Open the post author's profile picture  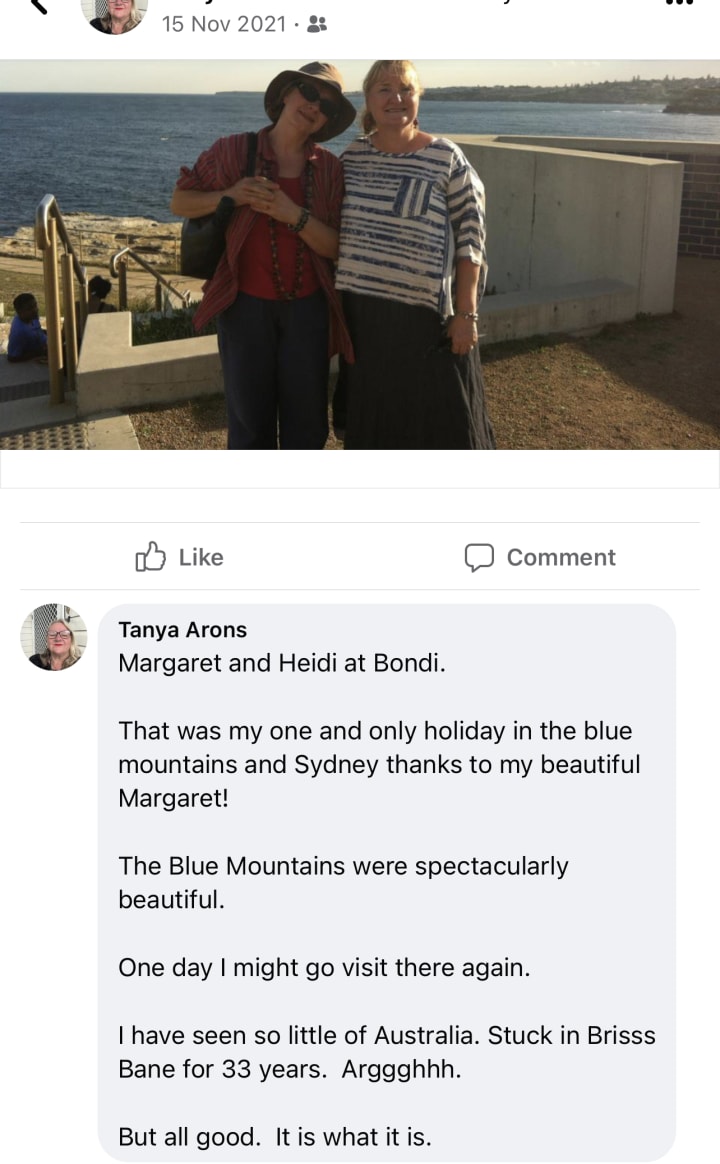point(113,12)
